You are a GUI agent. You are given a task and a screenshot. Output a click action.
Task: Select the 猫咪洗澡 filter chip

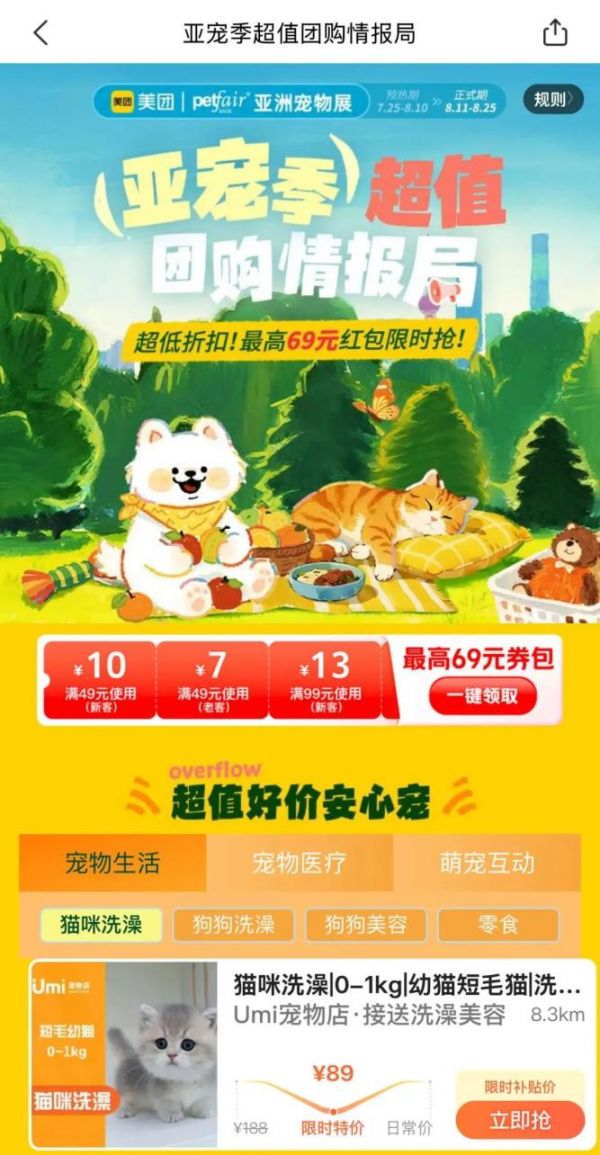(x=99, y=925)
